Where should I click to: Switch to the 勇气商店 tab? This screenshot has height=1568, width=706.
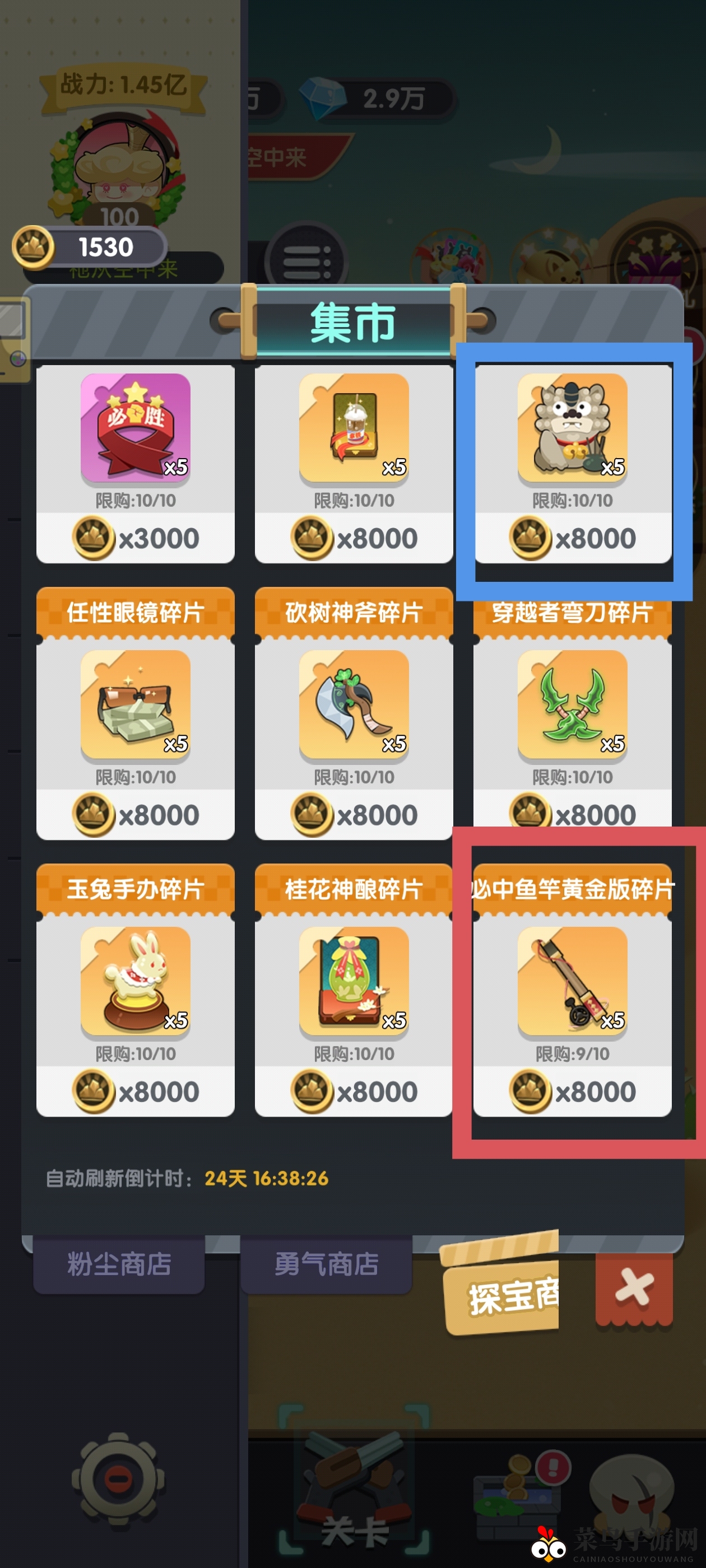coord(326,1264)
